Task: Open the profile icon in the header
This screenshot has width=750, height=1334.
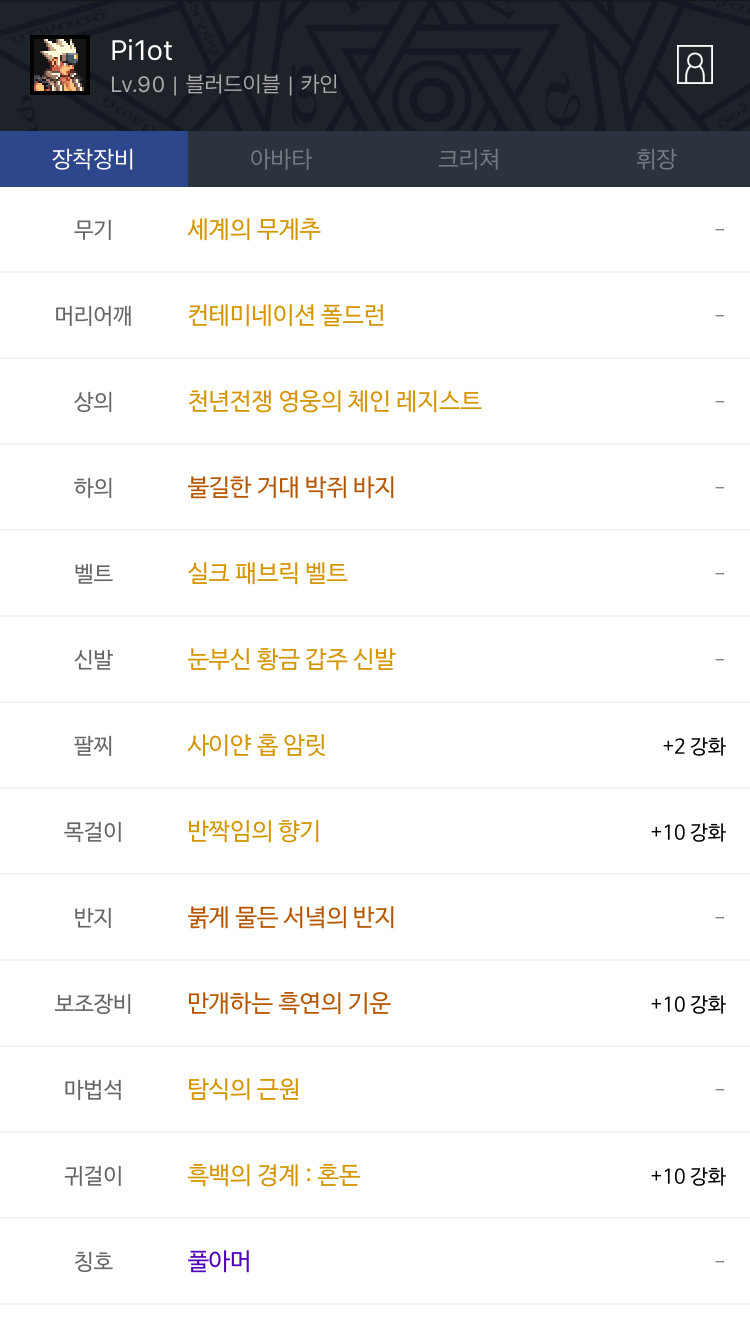Action: 695,65
